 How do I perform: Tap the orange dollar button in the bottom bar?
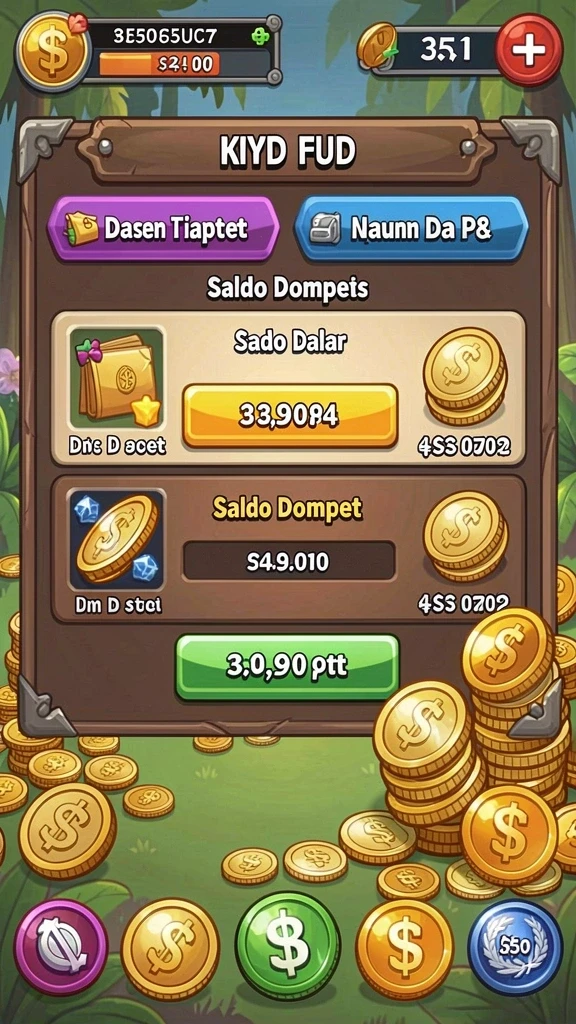[x=404, y=946]
